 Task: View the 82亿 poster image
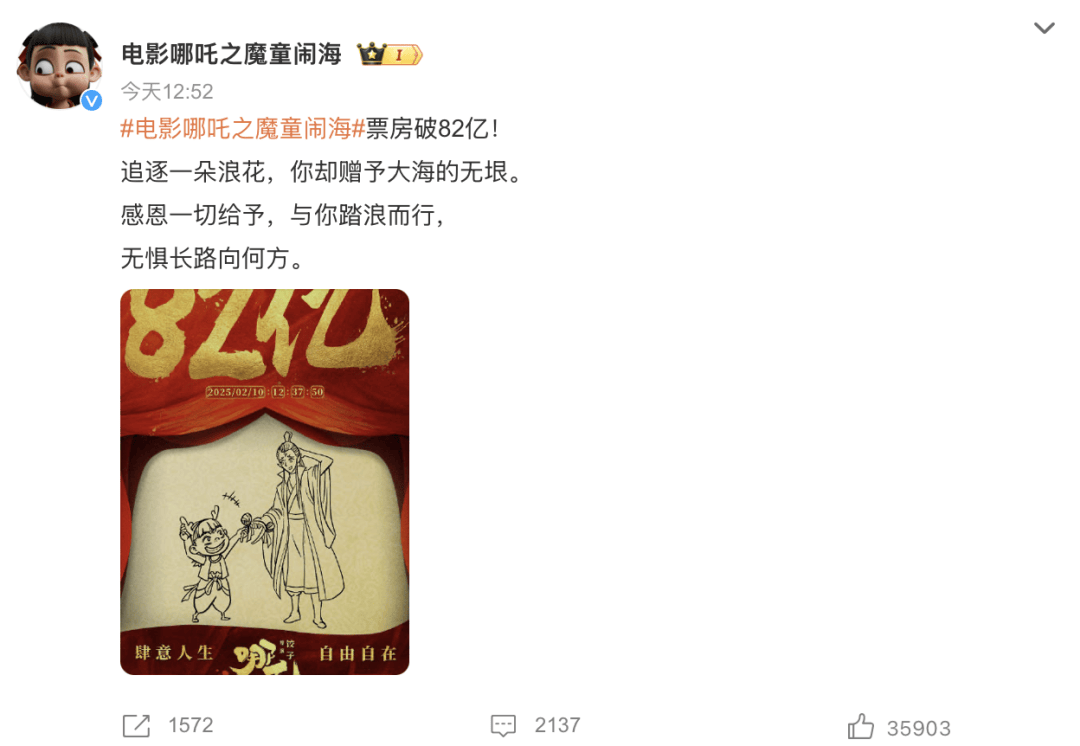click(265, 481)
